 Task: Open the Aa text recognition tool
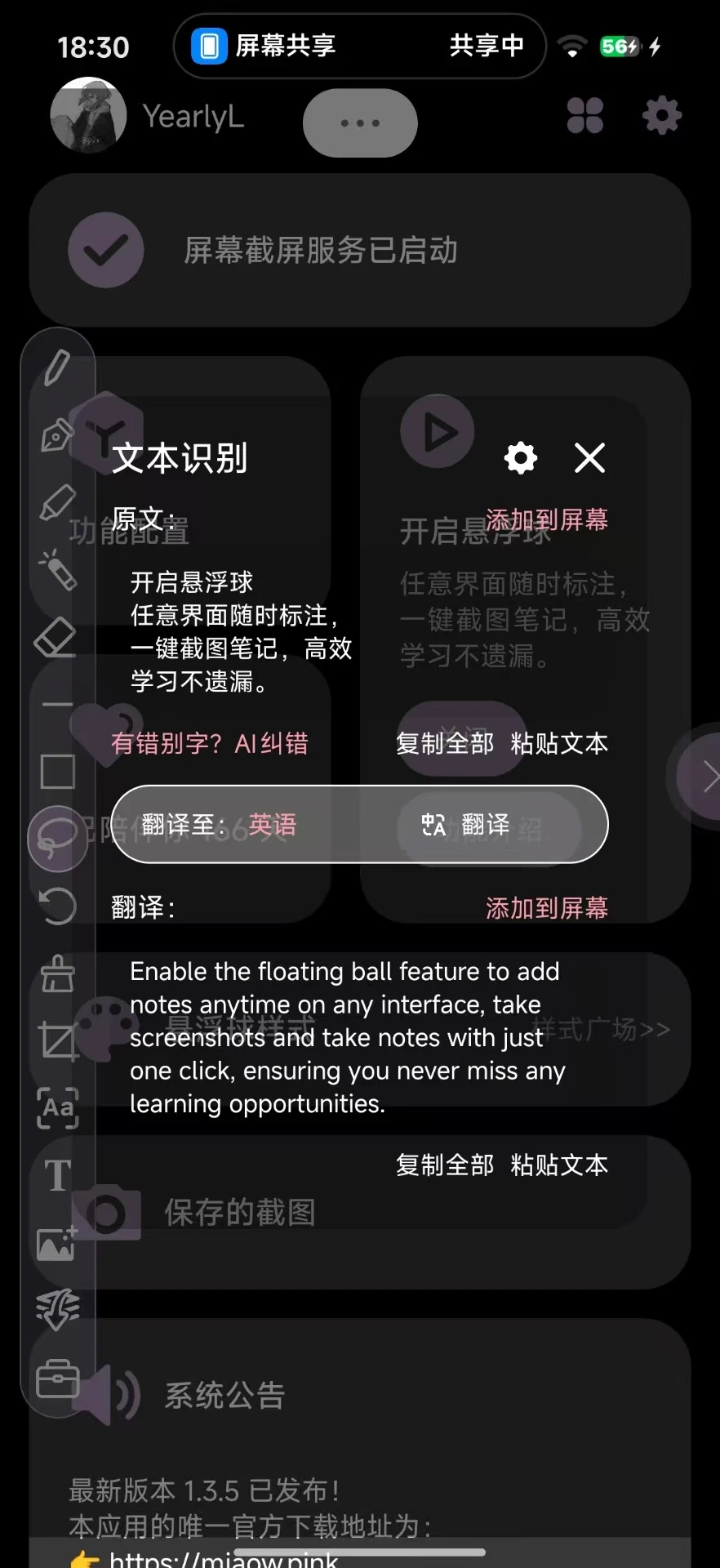pyautogui.click(x=58, y=1108)
